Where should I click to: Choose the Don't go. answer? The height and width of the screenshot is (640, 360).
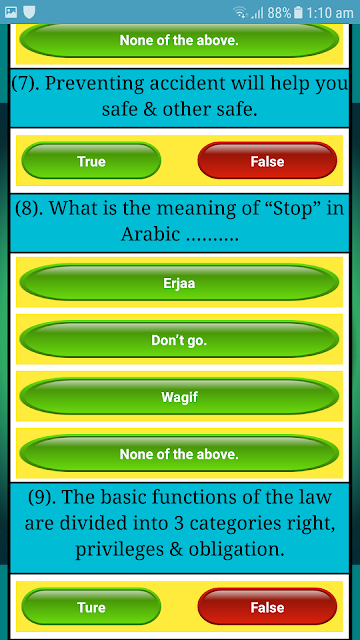click(179, 340)
